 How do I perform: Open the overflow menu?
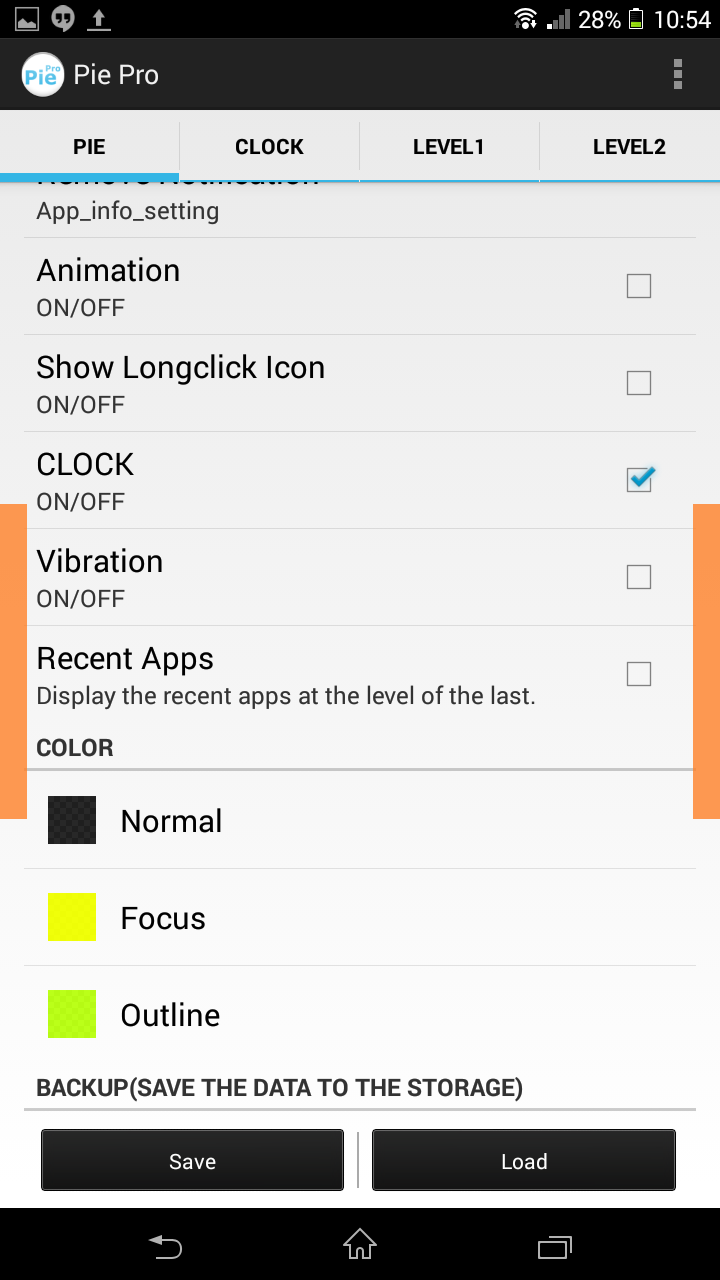[x=678, y=75]
